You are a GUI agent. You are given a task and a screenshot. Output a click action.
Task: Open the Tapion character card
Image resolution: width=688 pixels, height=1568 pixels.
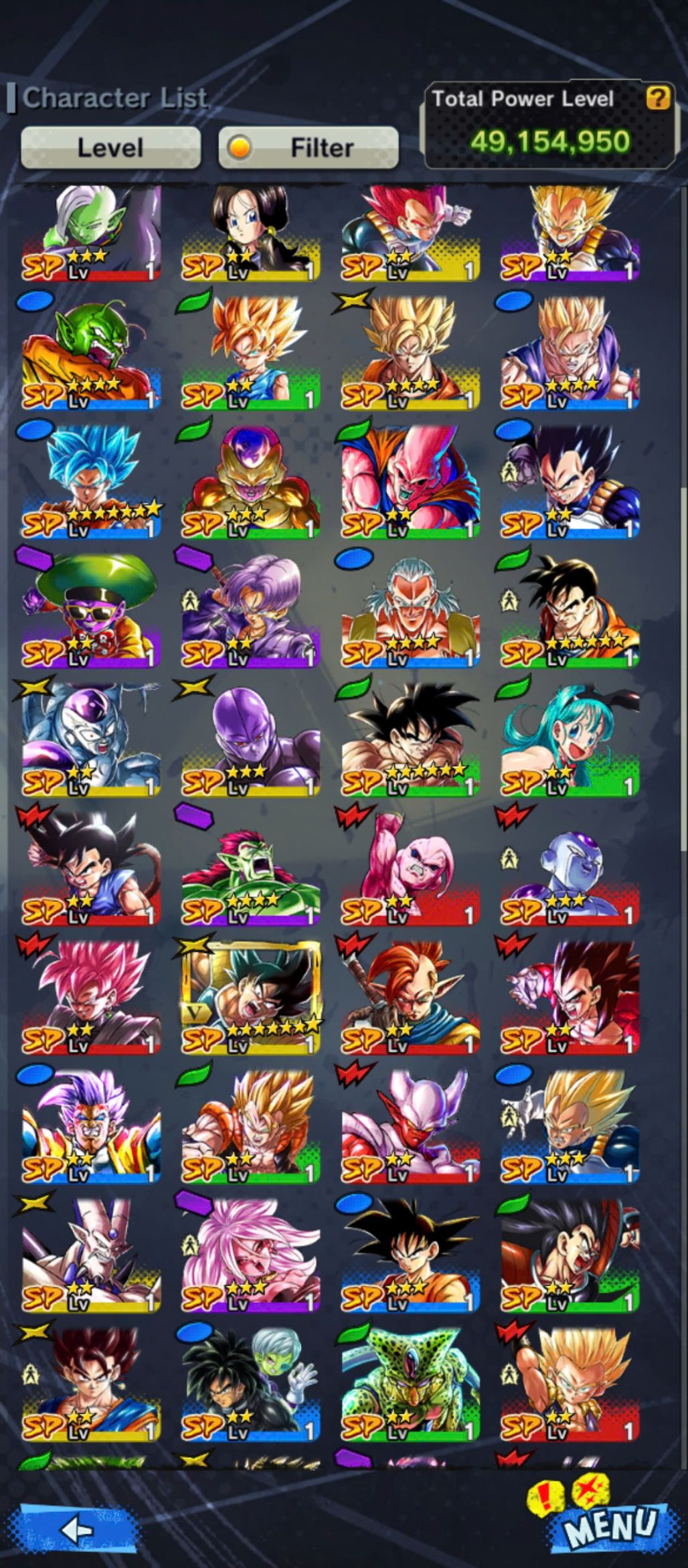pyautogui.click(x=410, y=996)
